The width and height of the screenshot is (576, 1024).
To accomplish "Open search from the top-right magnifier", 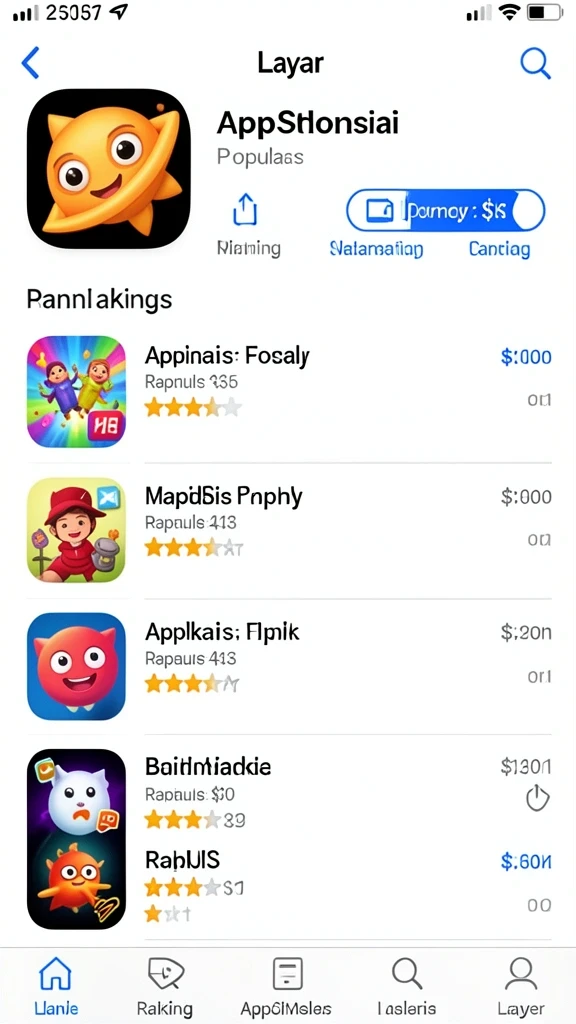I will 535,63.
